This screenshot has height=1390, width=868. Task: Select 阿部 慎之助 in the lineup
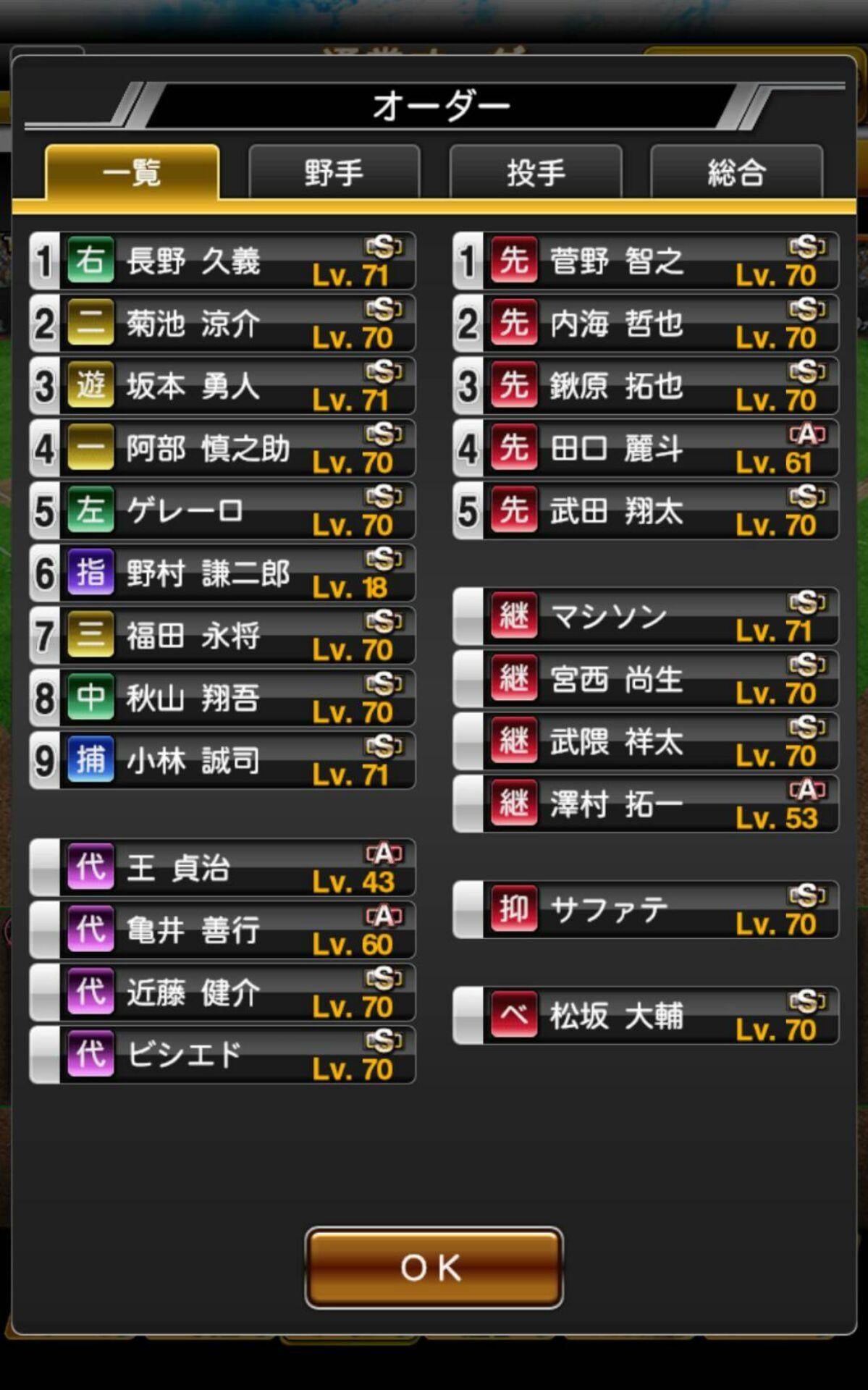tap(222, 448)
